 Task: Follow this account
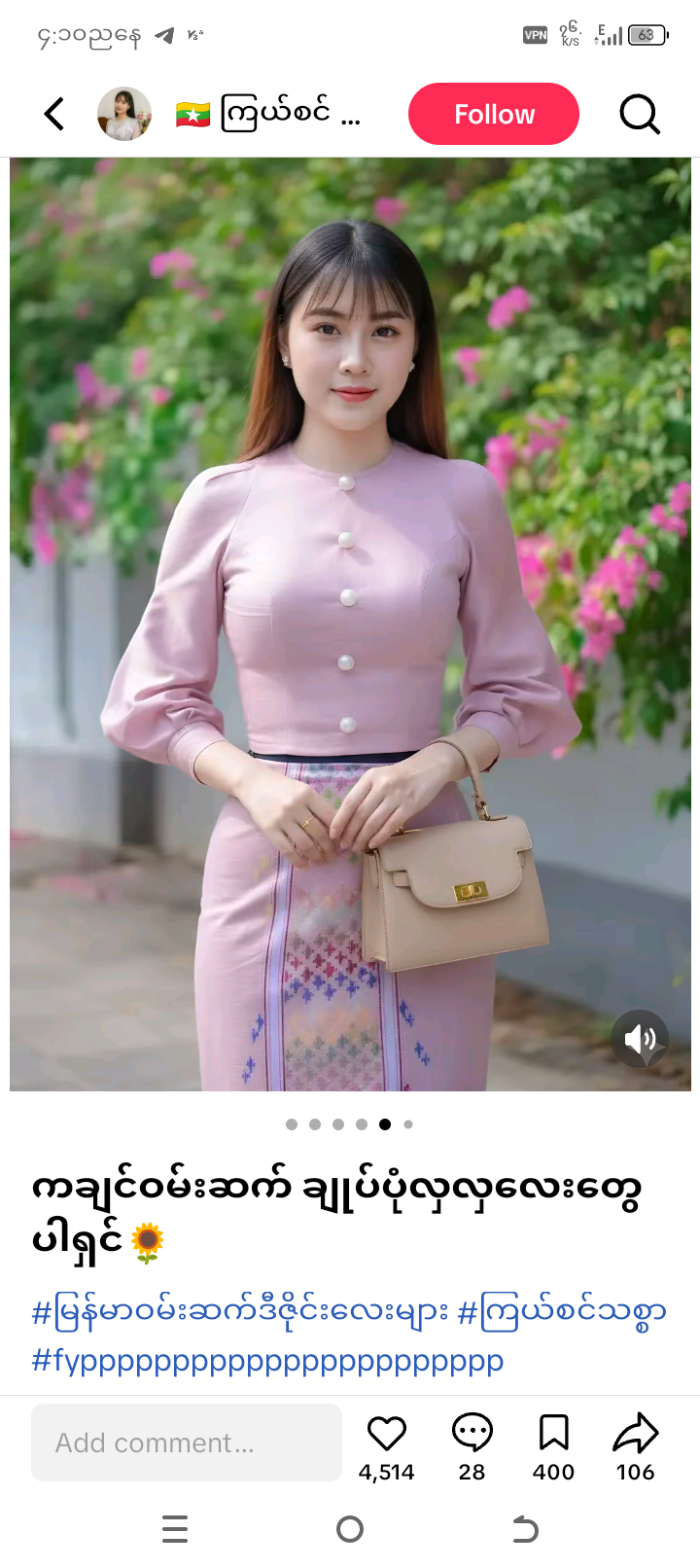(493, 114)
